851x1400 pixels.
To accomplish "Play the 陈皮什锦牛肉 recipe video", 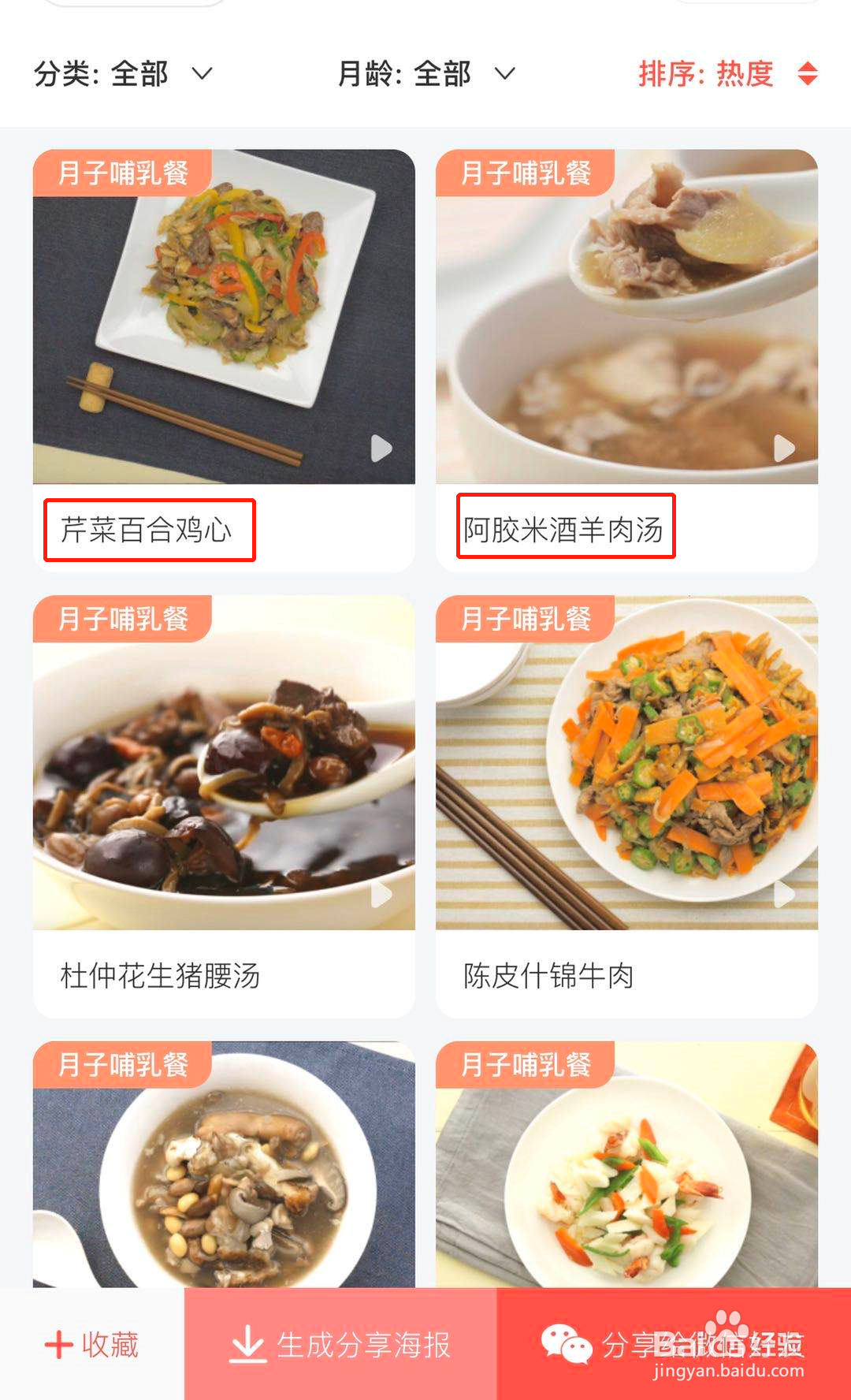I will point(782,893).
